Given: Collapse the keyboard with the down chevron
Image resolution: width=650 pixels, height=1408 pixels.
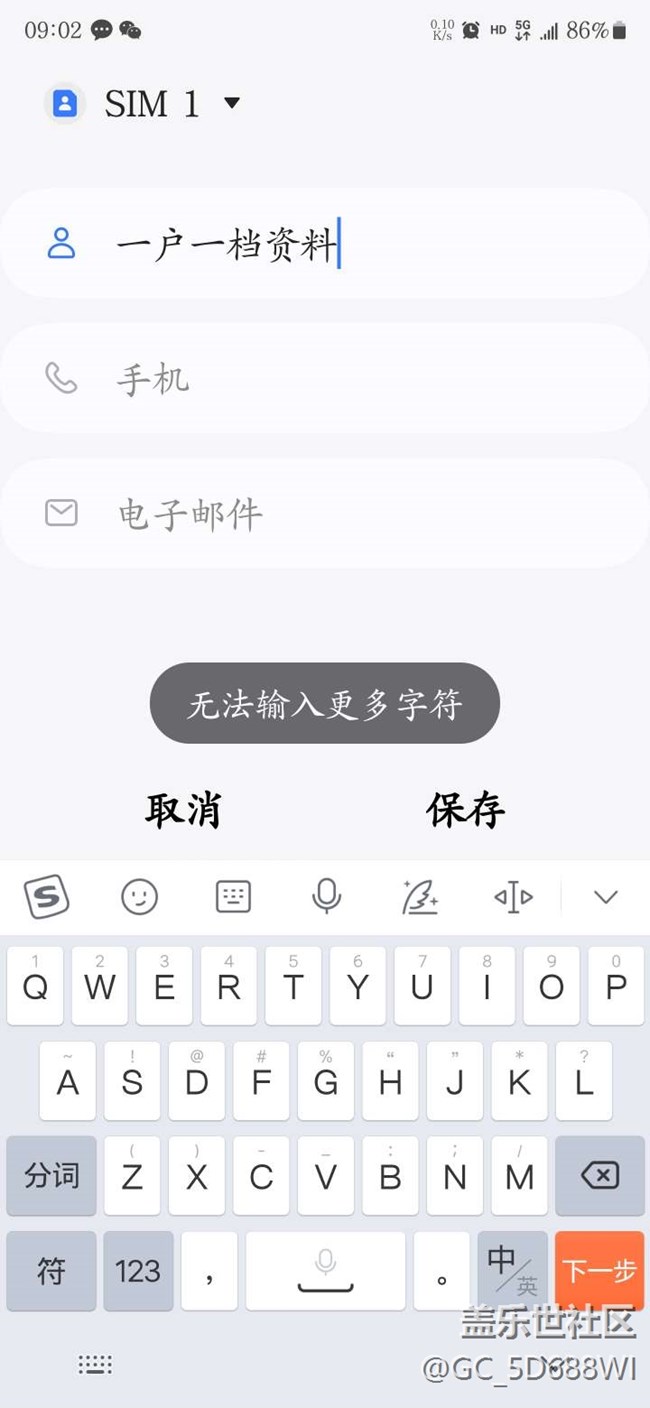Looking at the screenshot, I should 606,897.
